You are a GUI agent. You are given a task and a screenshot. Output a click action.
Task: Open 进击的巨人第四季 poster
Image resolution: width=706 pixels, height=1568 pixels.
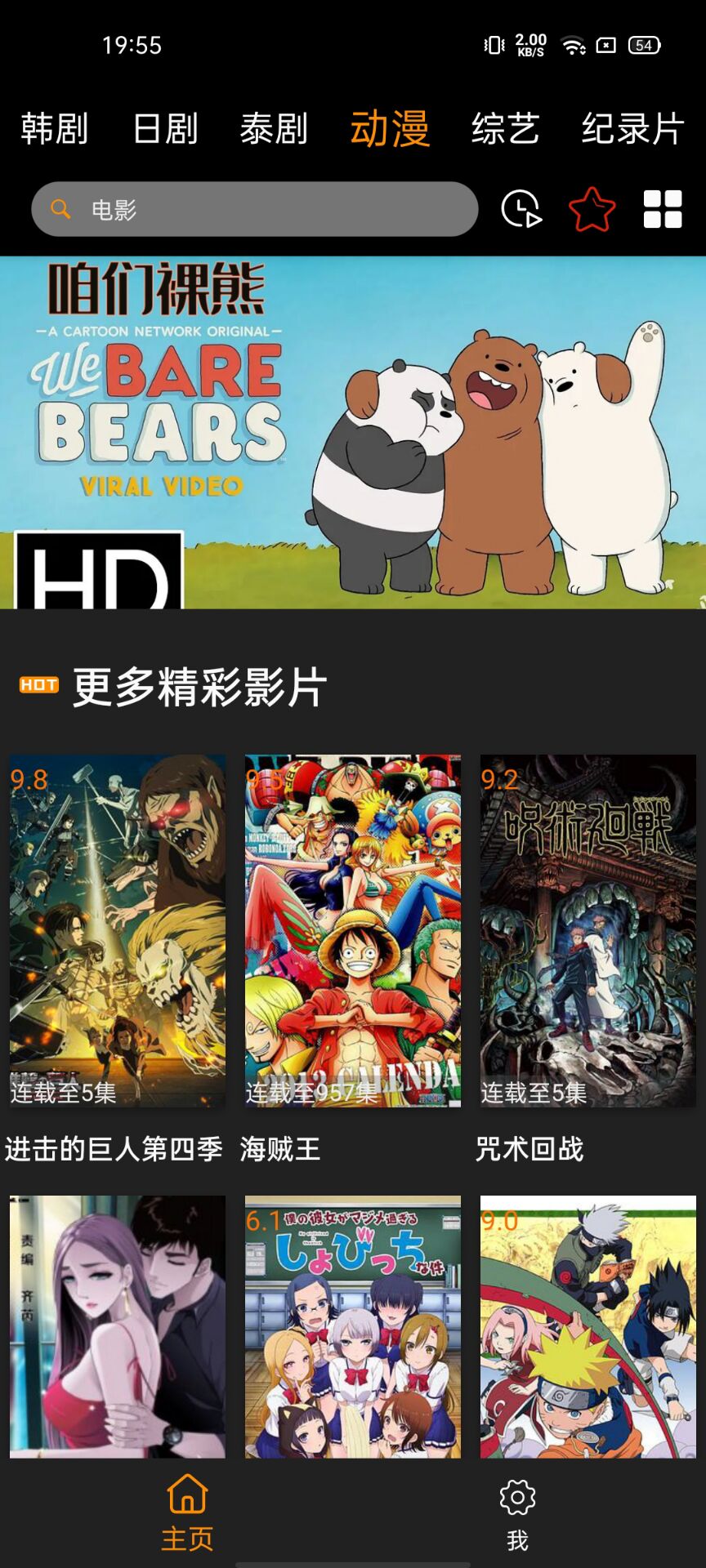118,931
